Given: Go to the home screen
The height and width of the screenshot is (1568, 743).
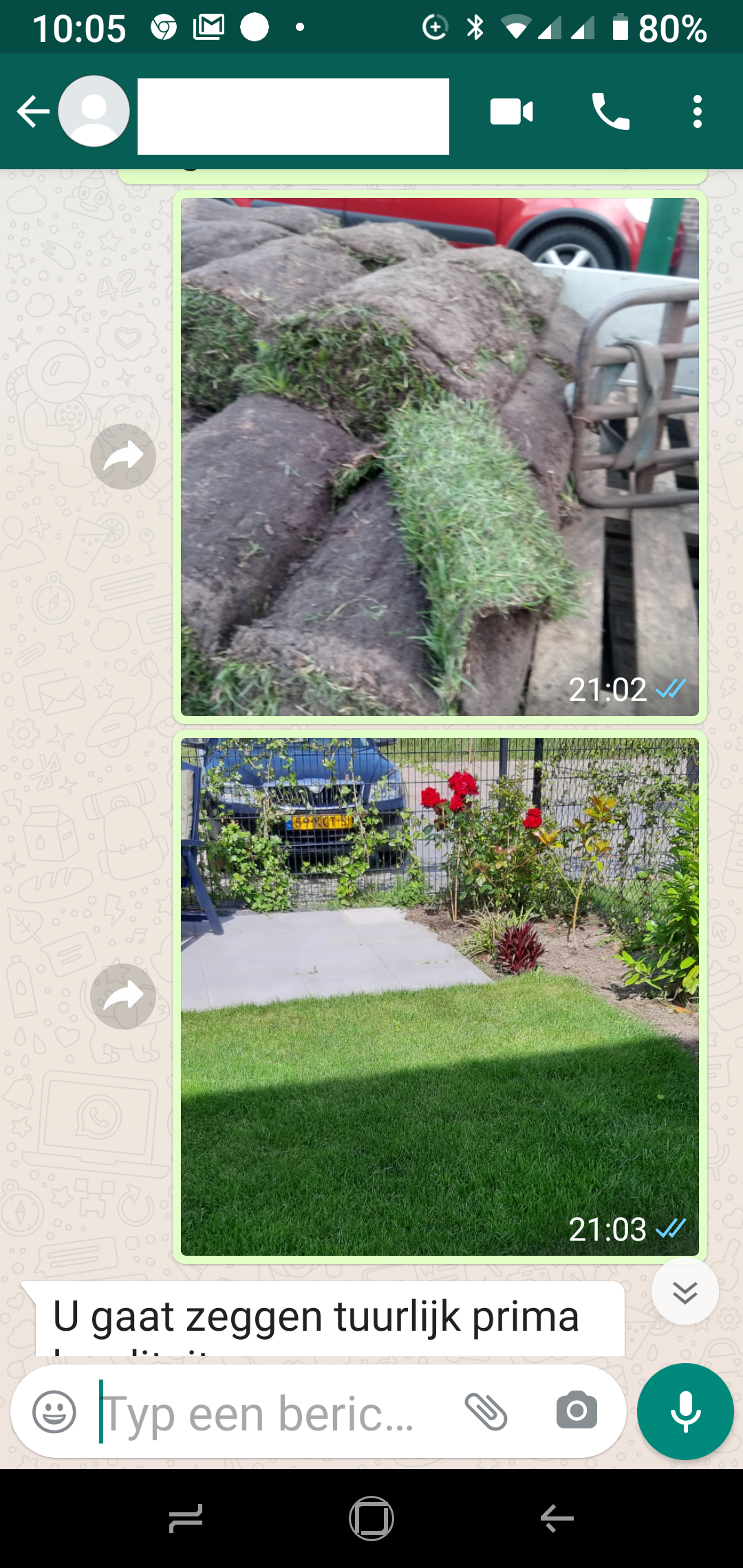Looking at the screenshot, I should tap(371, 1518).
